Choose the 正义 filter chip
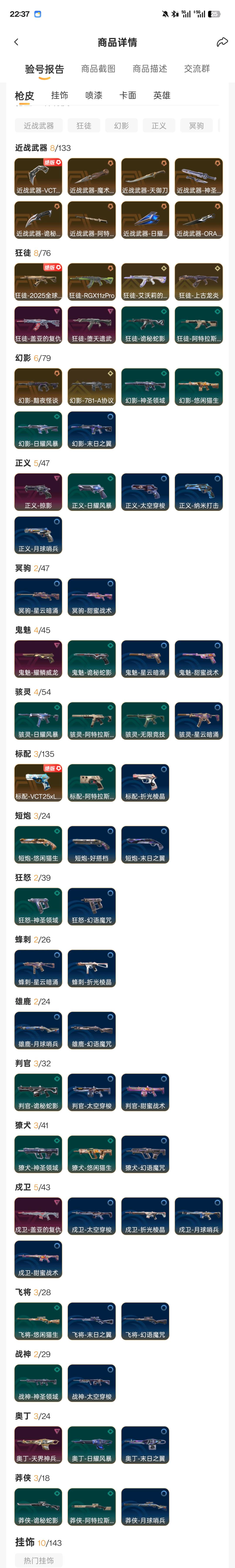 coord(159,125)
